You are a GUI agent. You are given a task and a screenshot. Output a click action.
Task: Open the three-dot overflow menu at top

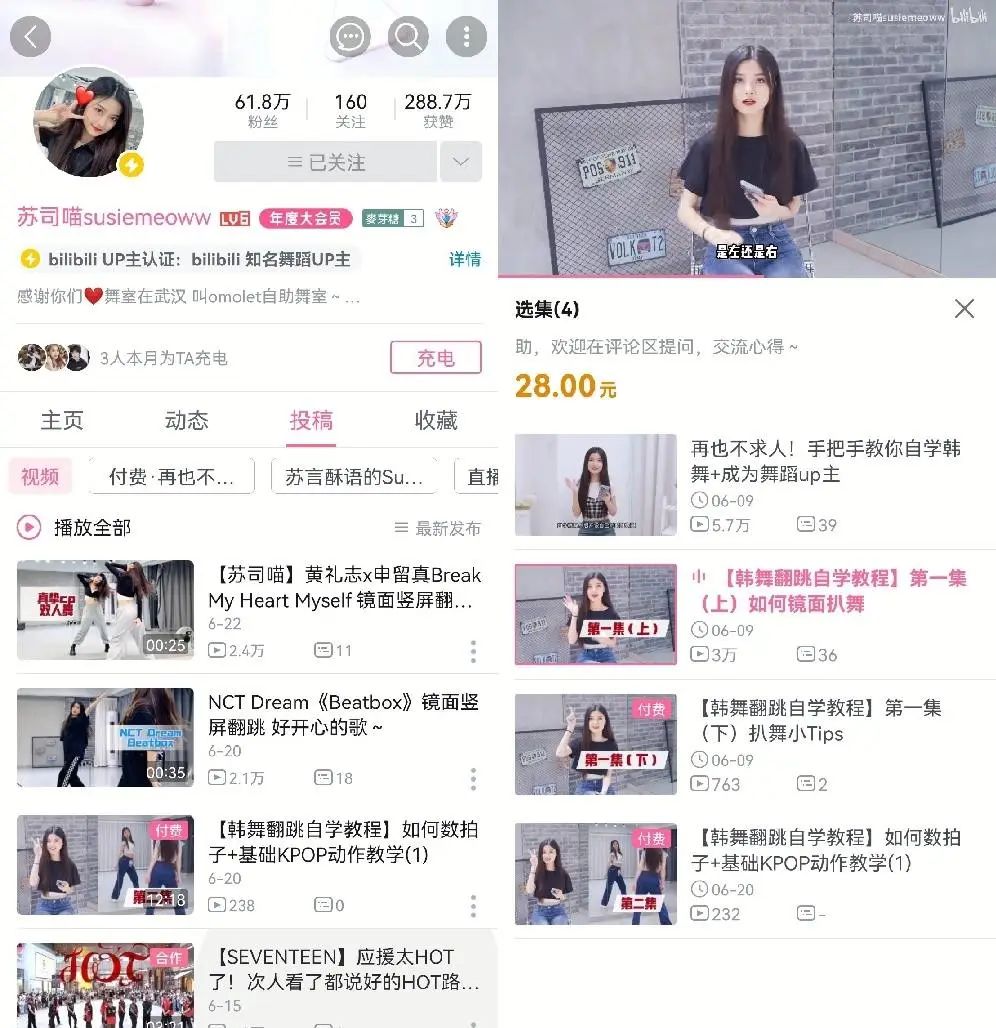(x=466, y=38)
